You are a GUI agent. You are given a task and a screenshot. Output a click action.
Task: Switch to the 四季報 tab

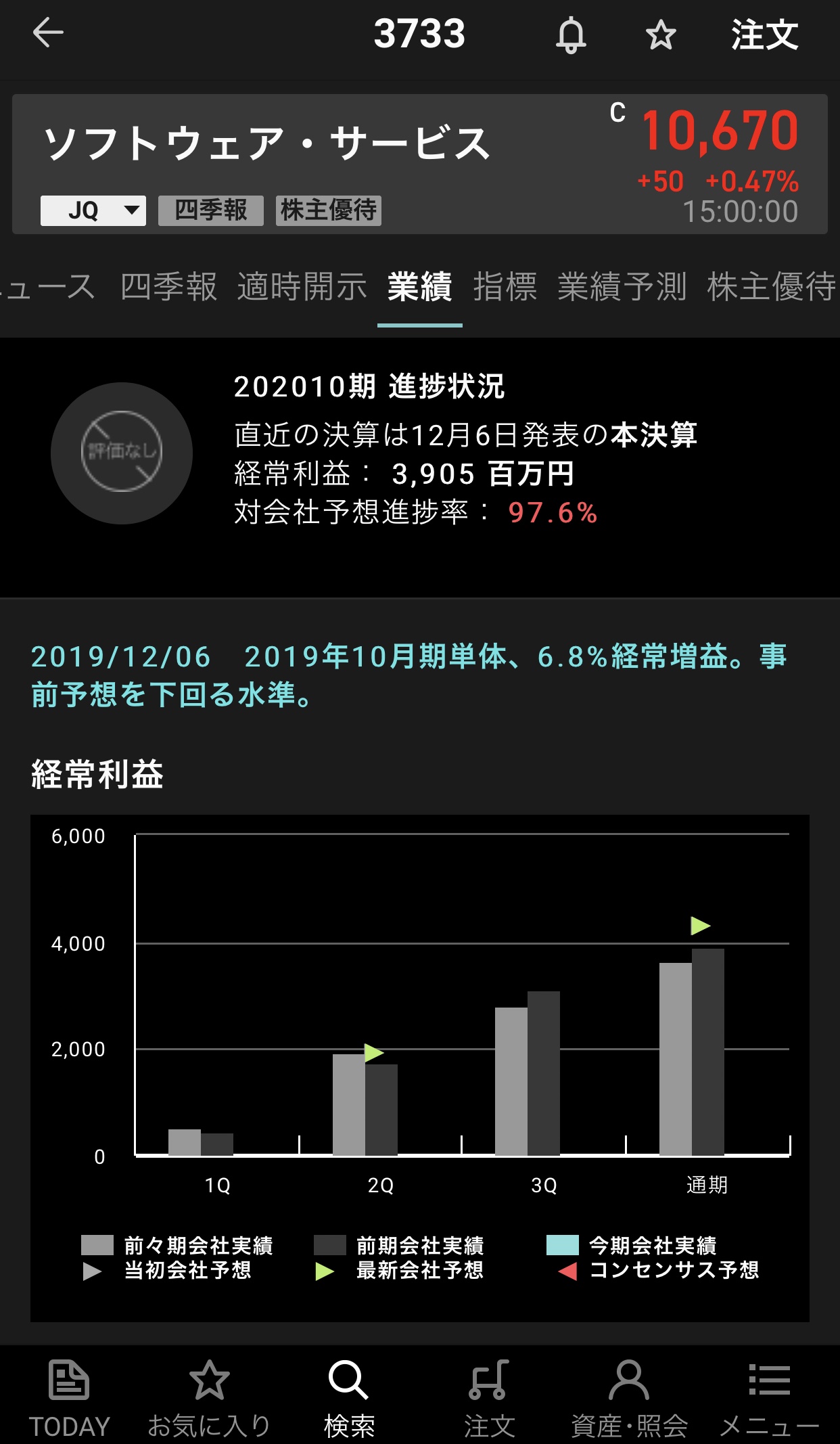pyautogui.click(x=168, y=286)
